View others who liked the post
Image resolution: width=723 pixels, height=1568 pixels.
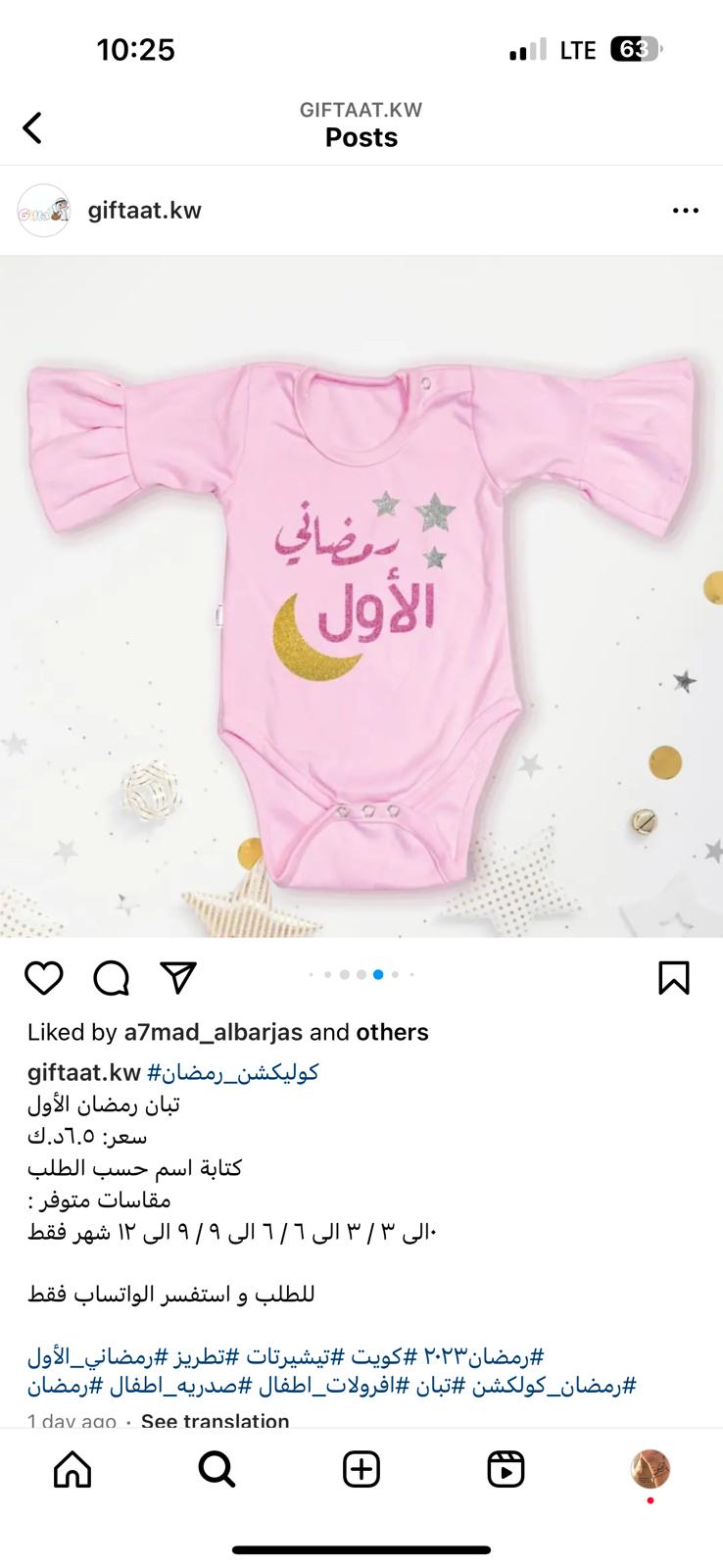click(392, 1032)
